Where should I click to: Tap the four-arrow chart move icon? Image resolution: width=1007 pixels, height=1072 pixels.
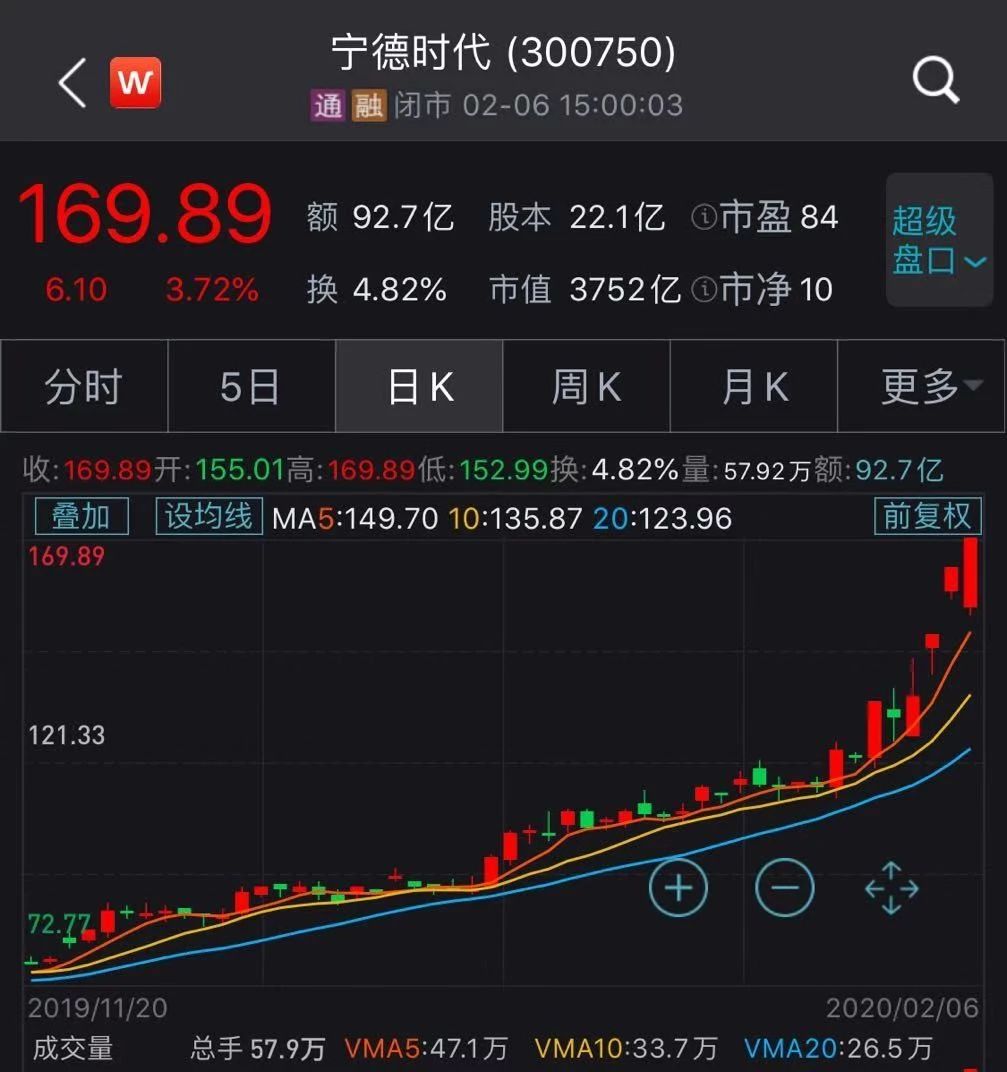click(x=891, y=887)
